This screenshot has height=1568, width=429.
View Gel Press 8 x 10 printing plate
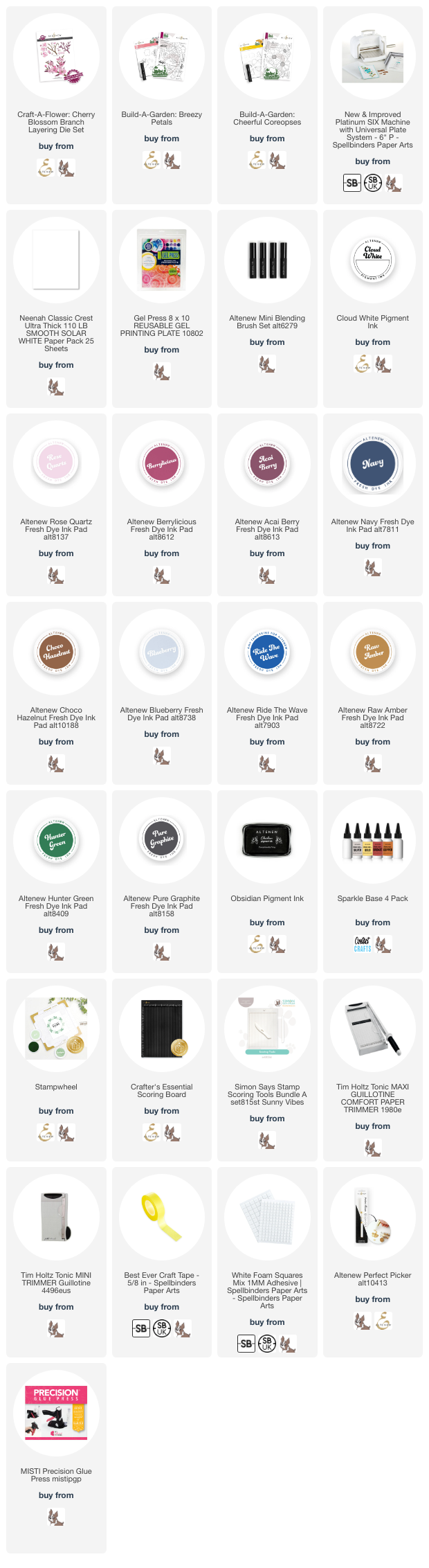pyautogui.click(x=161, y=262)
